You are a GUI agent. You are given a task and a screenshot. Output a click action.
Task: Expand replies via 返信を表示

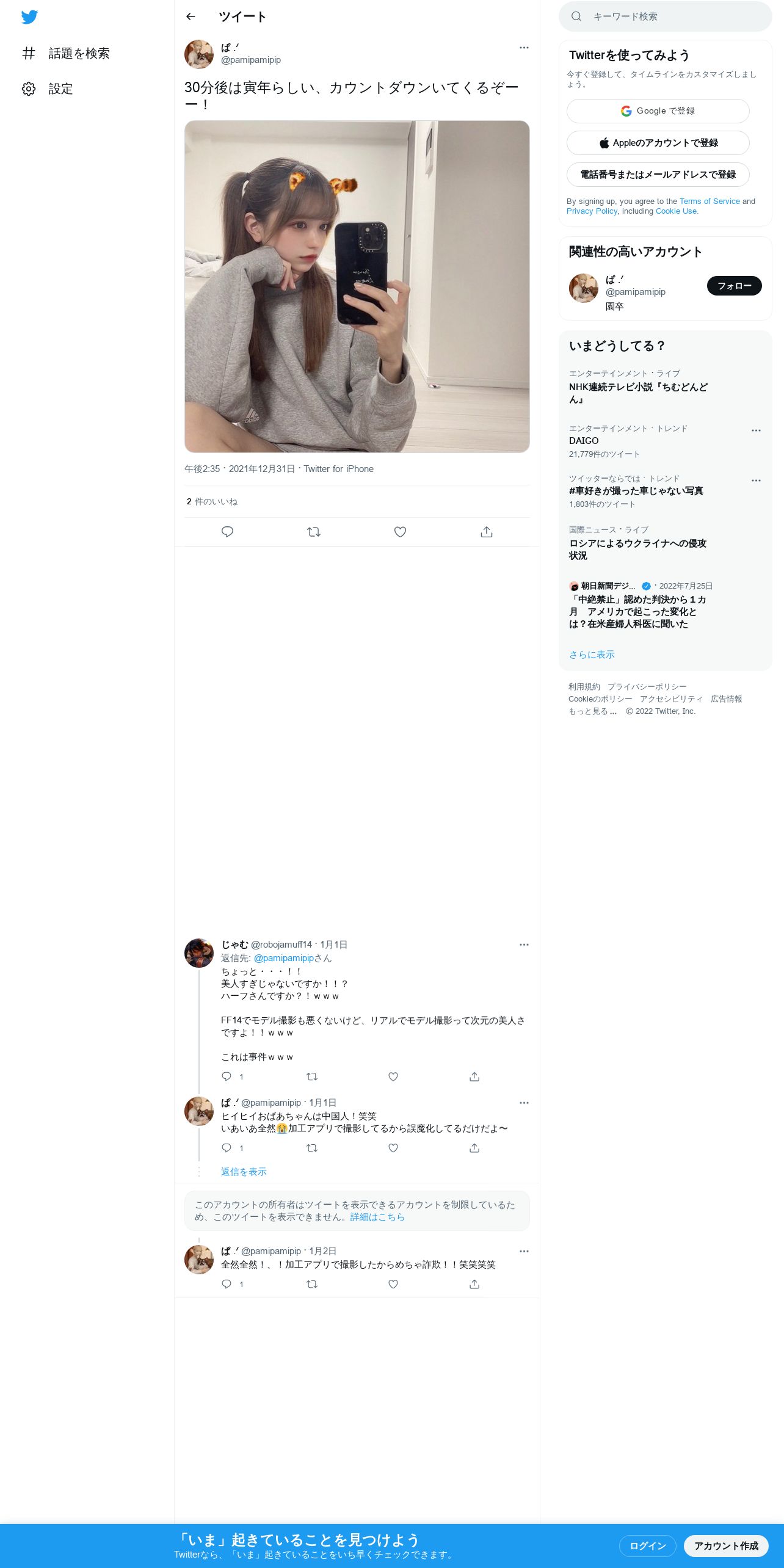tap(244, 1172)
